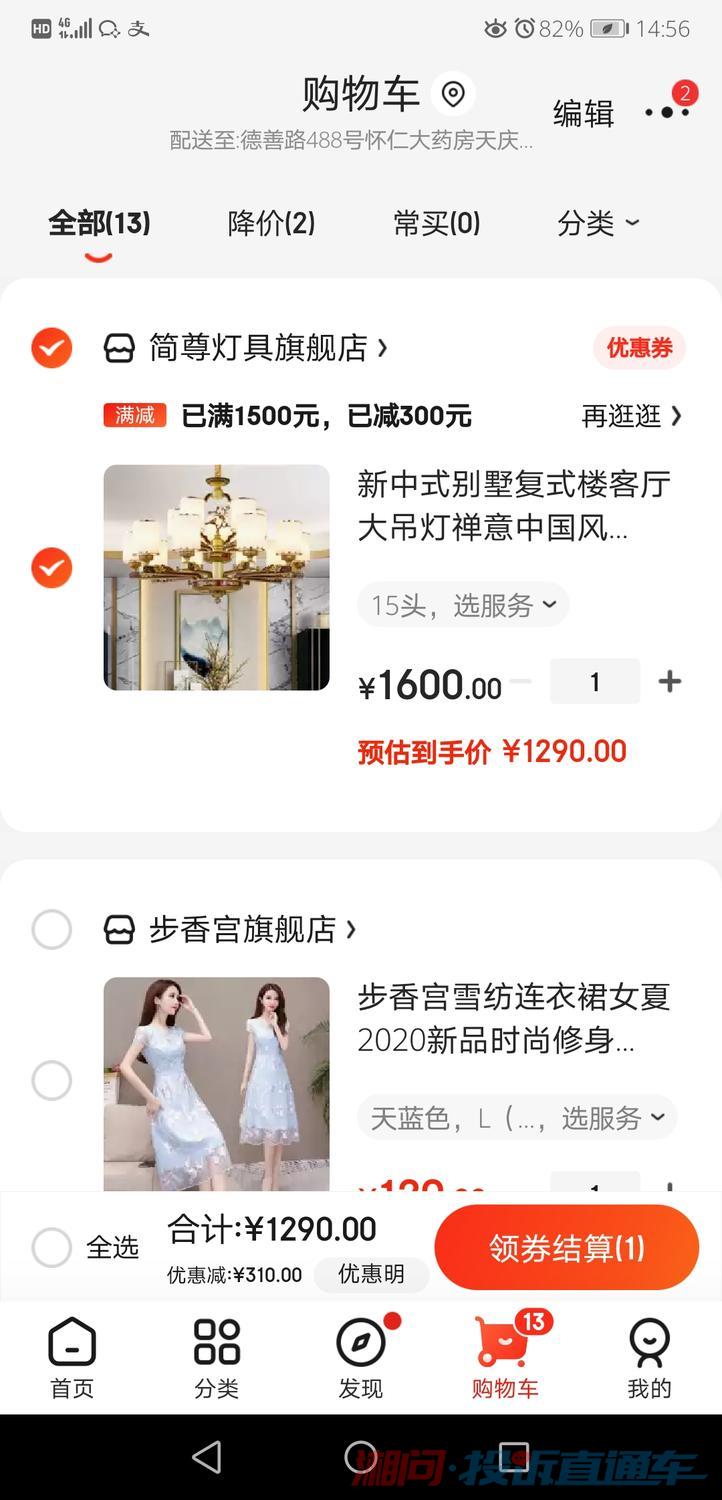Tap 再逛逛 to browse more deals

[631, 416]
